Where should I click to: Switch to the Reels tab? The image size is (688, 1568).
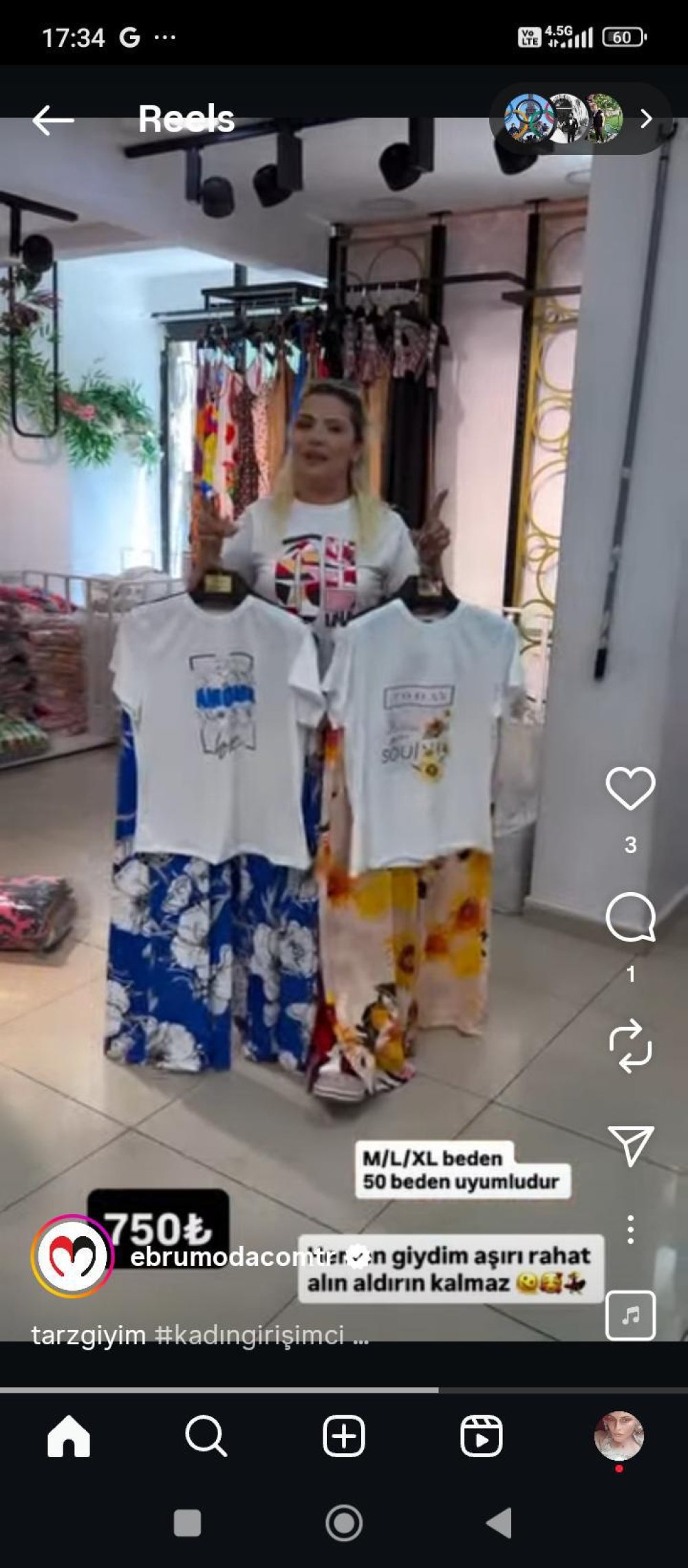(481, 1437)
